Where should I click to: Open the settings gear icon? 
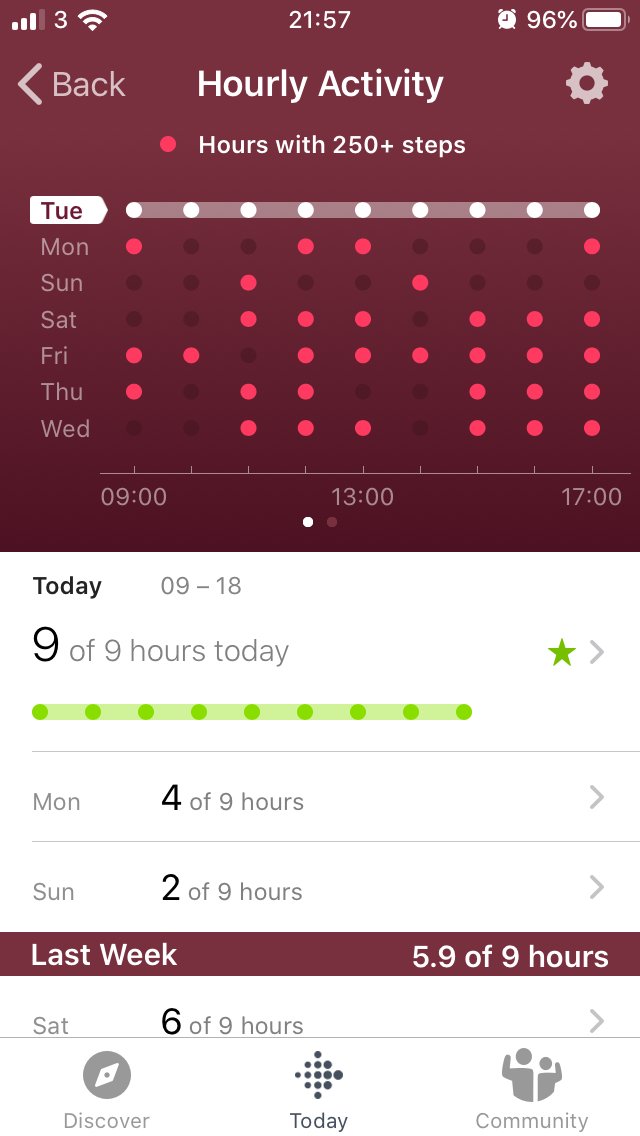(x=586, y=83)
